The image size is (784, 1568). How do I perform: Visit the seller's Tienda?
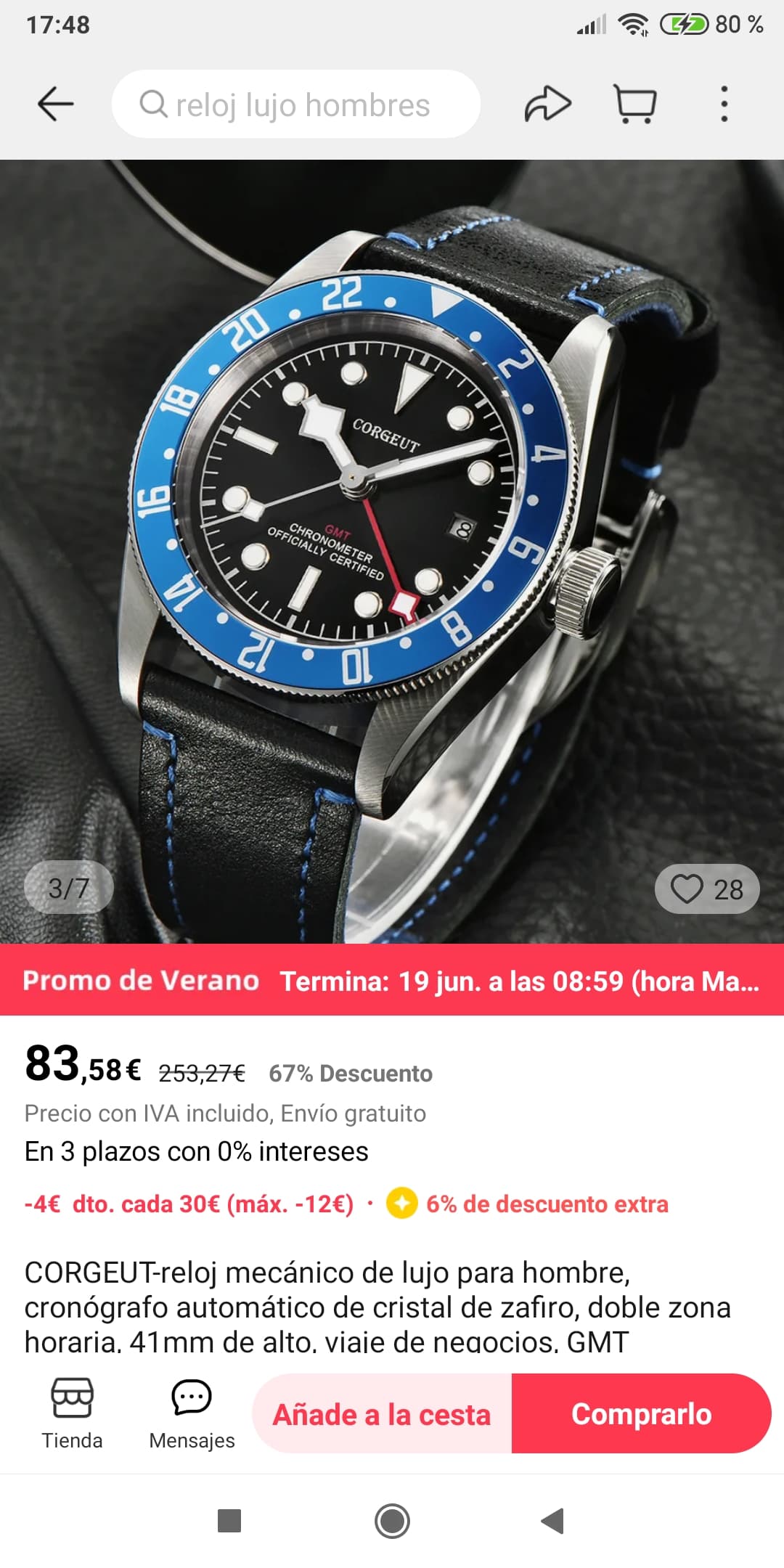point(72,1414)
